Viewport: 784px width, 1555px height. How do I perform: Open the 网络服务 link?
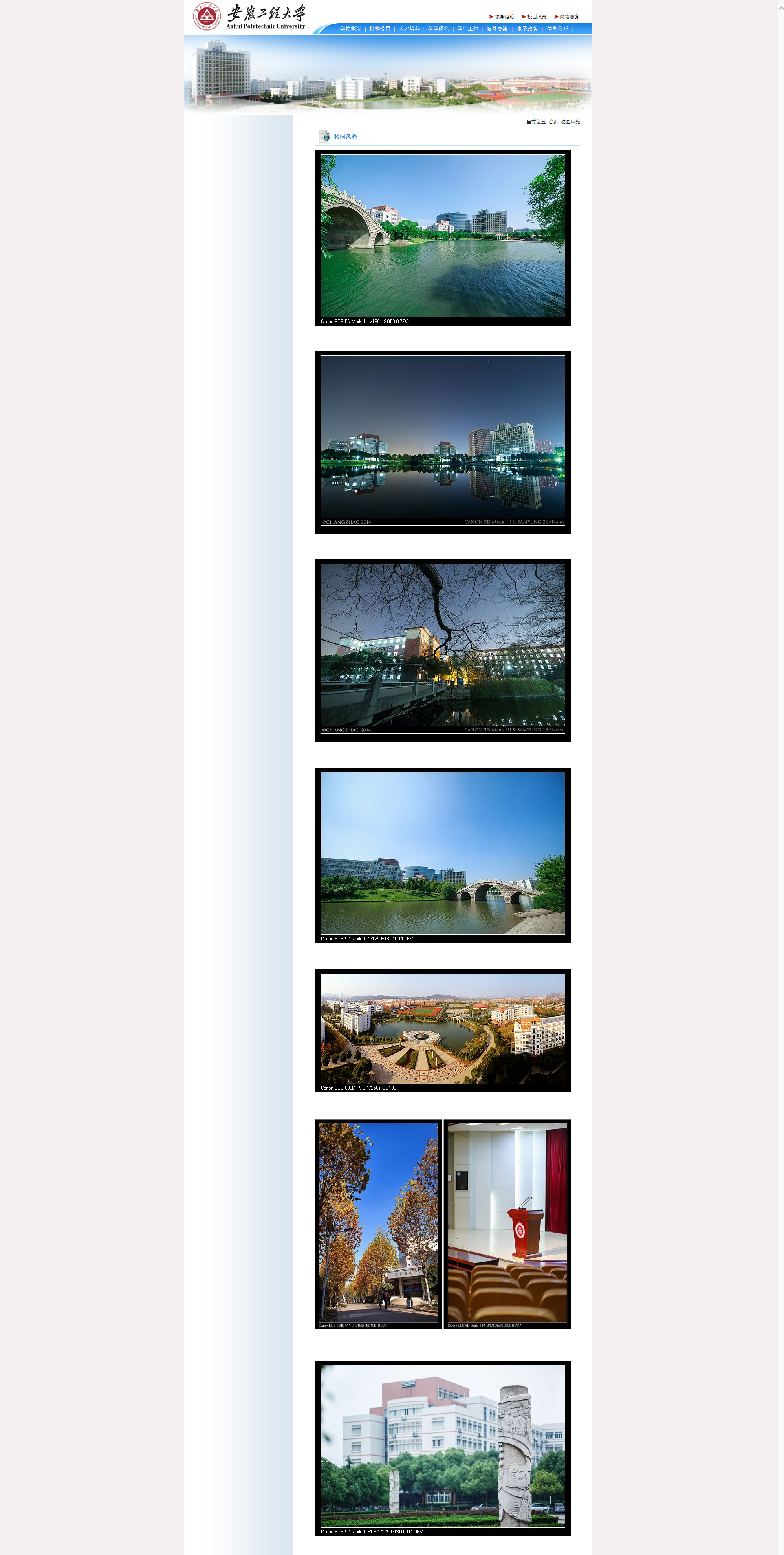tap(569, 17)
